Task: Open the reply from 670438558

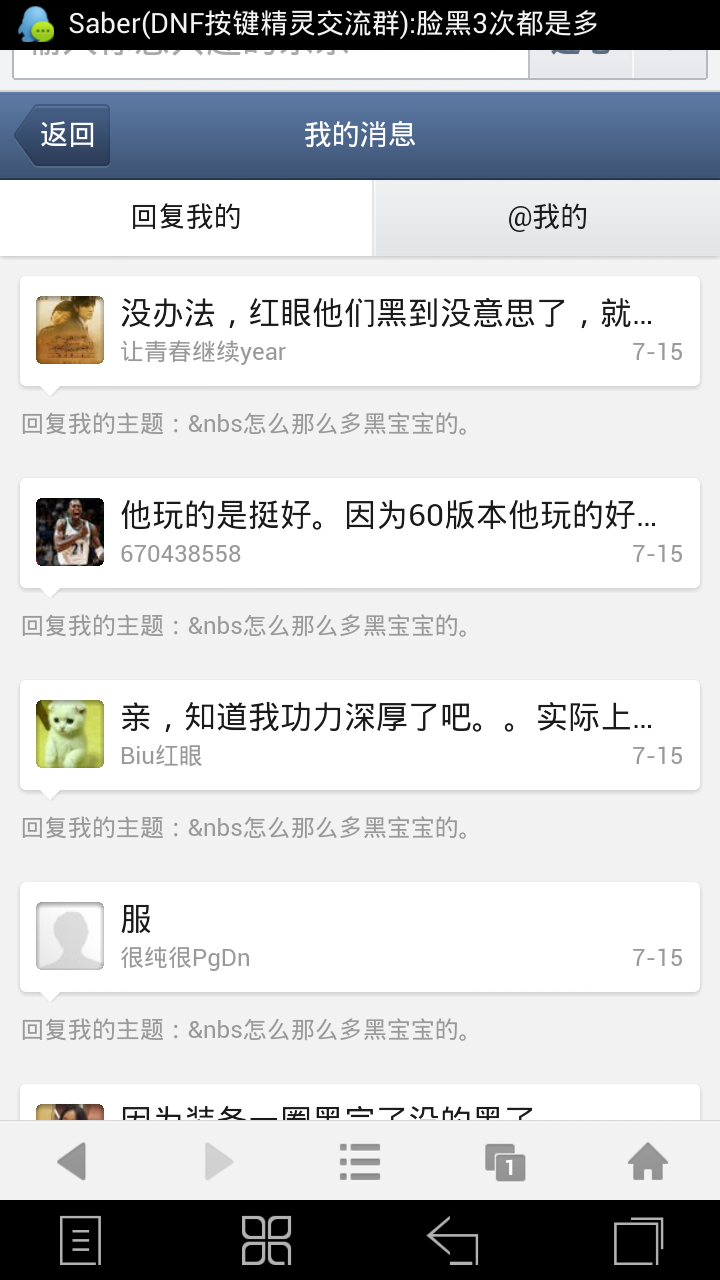Action: (360, 533)
